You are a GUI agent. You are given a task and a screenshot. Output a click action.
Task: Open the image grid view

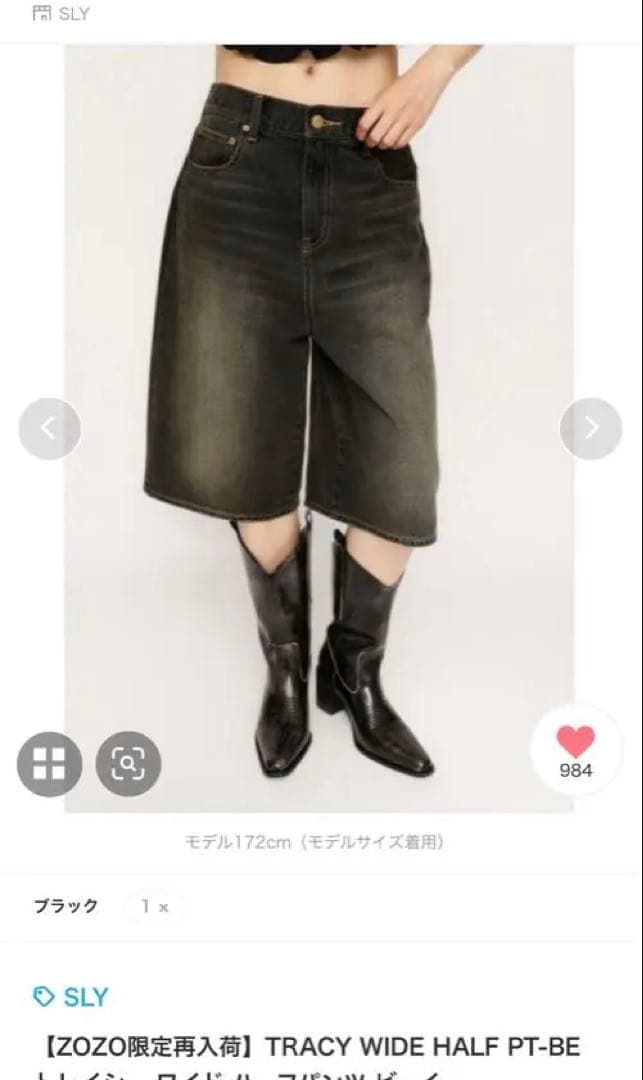coord(49,764)
